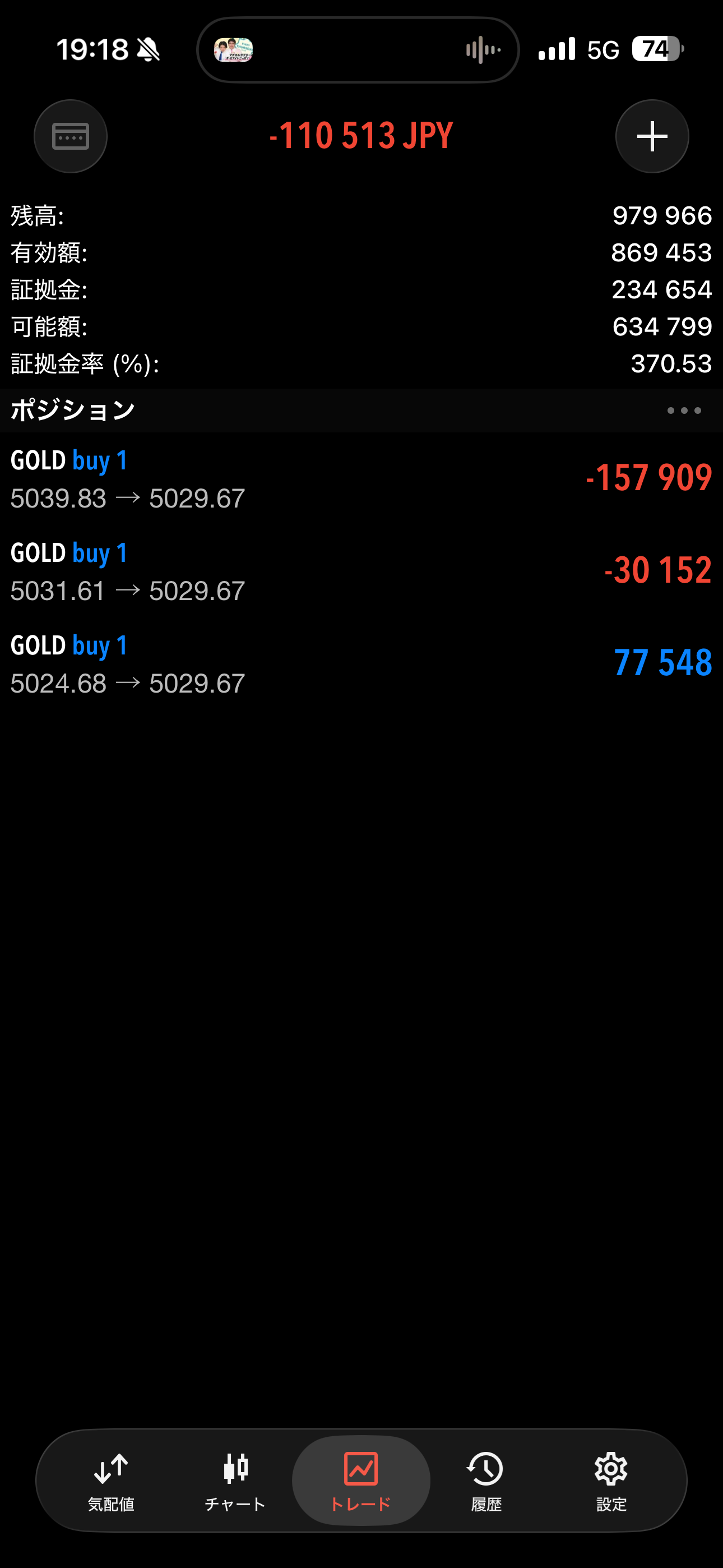Add a new order with the plus button
This screenshot has height=1568, width=723.
click(652, 136)
